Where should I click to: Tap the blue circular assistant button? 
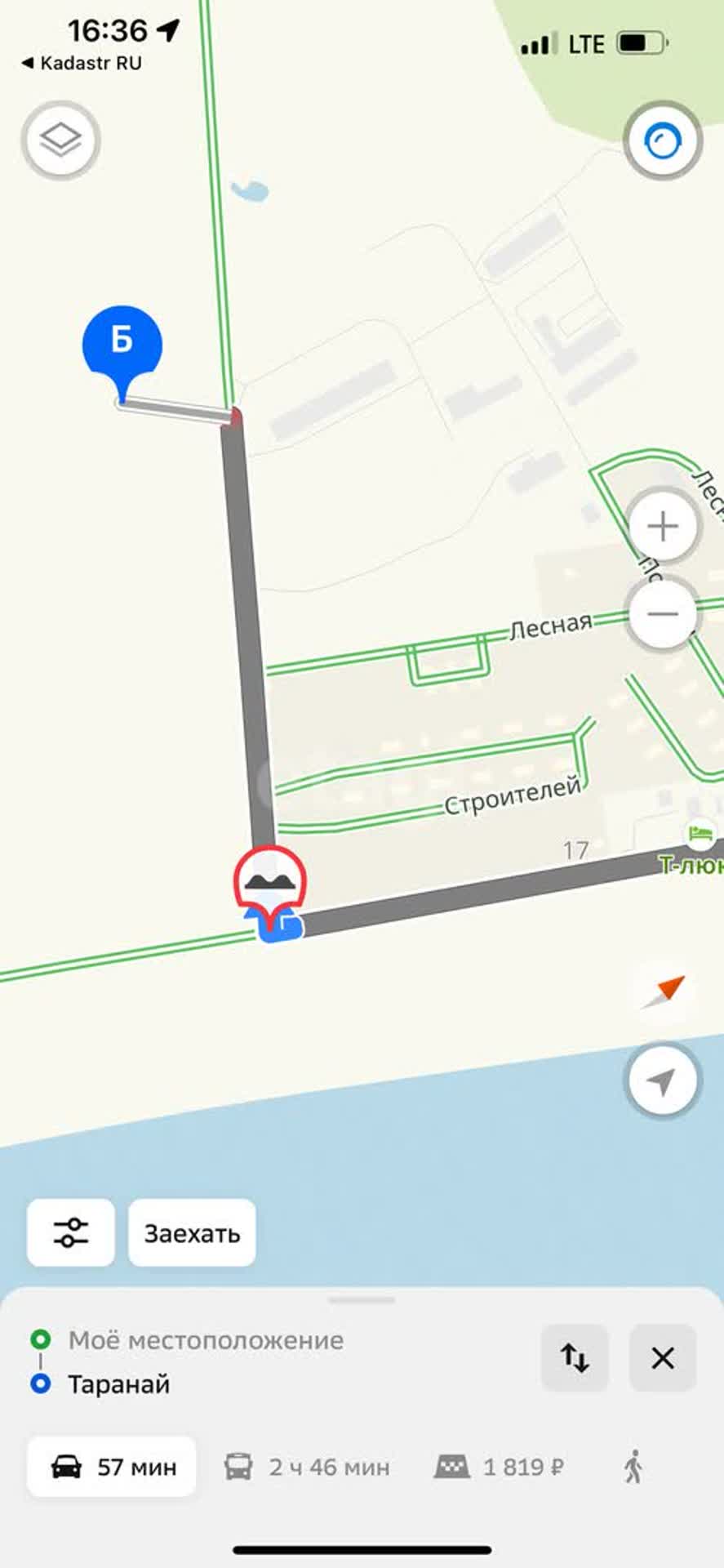click(x=662, y=140)
